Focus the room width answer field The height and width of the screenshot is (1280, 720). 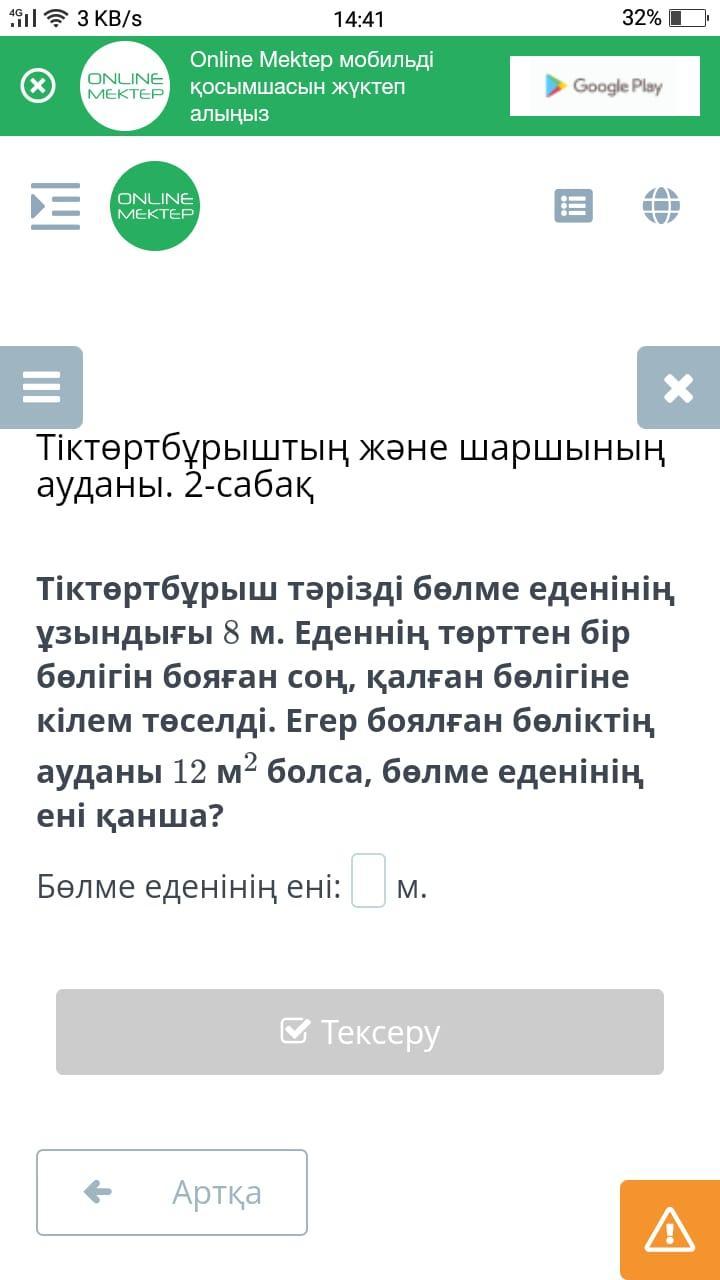tap(368, 880)
